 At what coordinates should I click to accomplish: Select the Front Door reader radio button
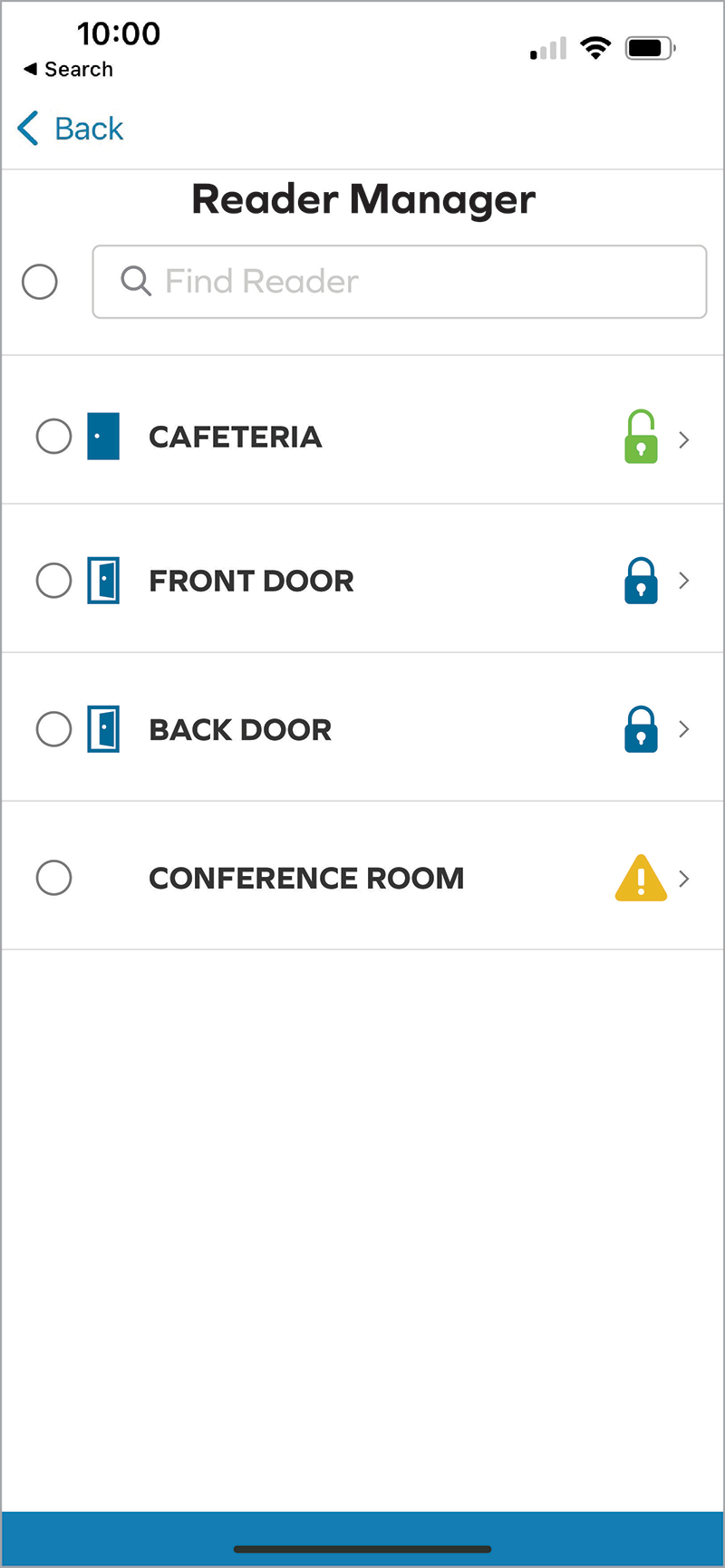[x=53, y=581]
